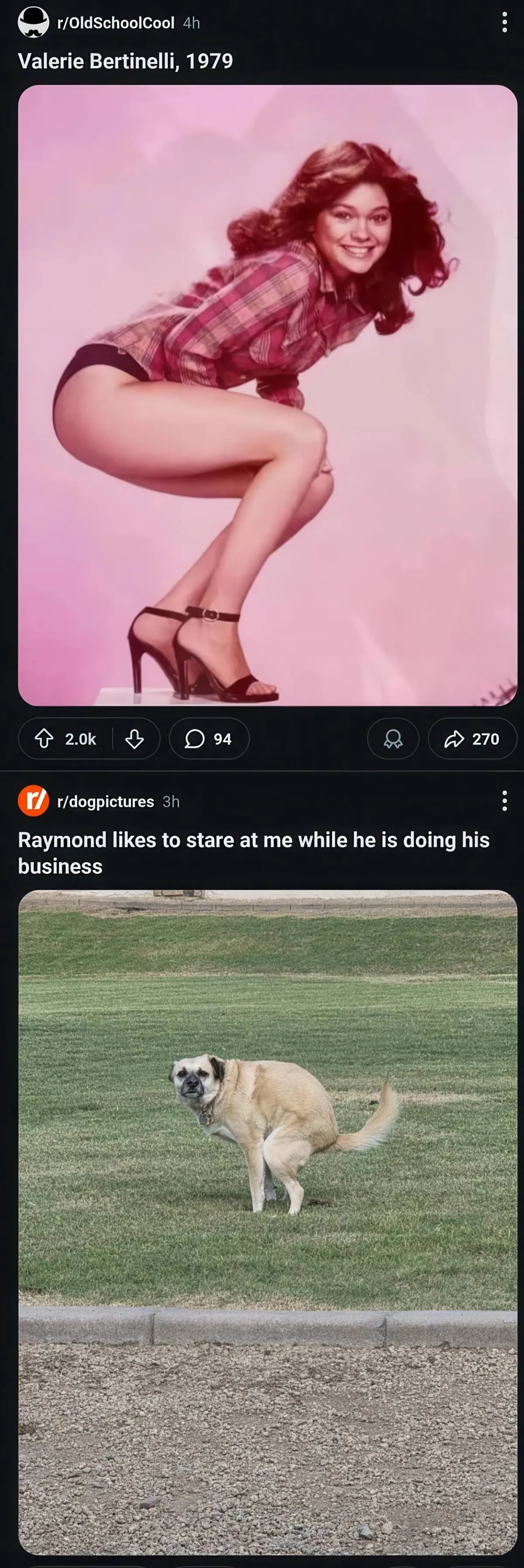The height and width of the screenshot is (1568, 524).
Task: Open the r/dogpictures subreddit link
Action: click(105, 801)
